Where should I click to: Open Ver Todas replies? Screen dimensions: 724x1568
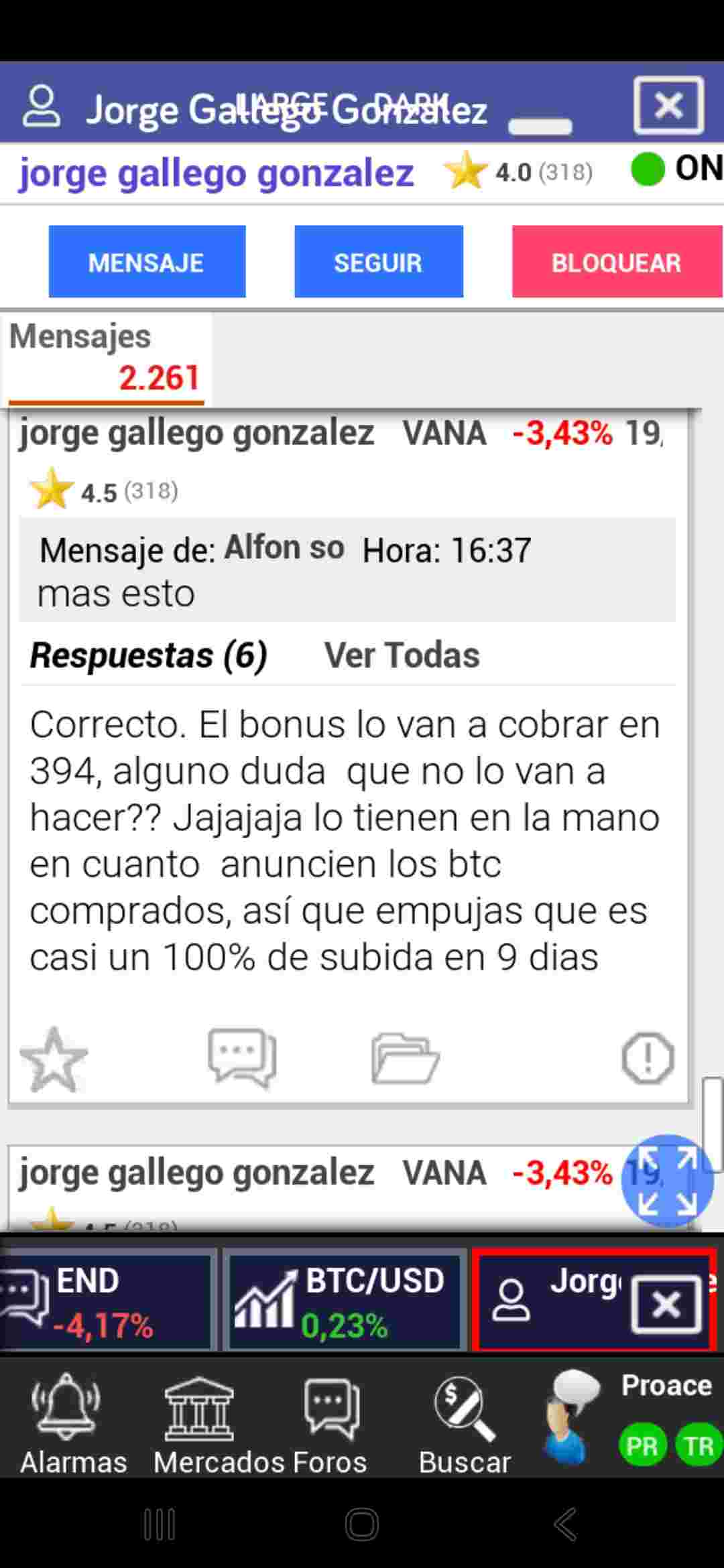pyautogui.click(x=402, y=655)
